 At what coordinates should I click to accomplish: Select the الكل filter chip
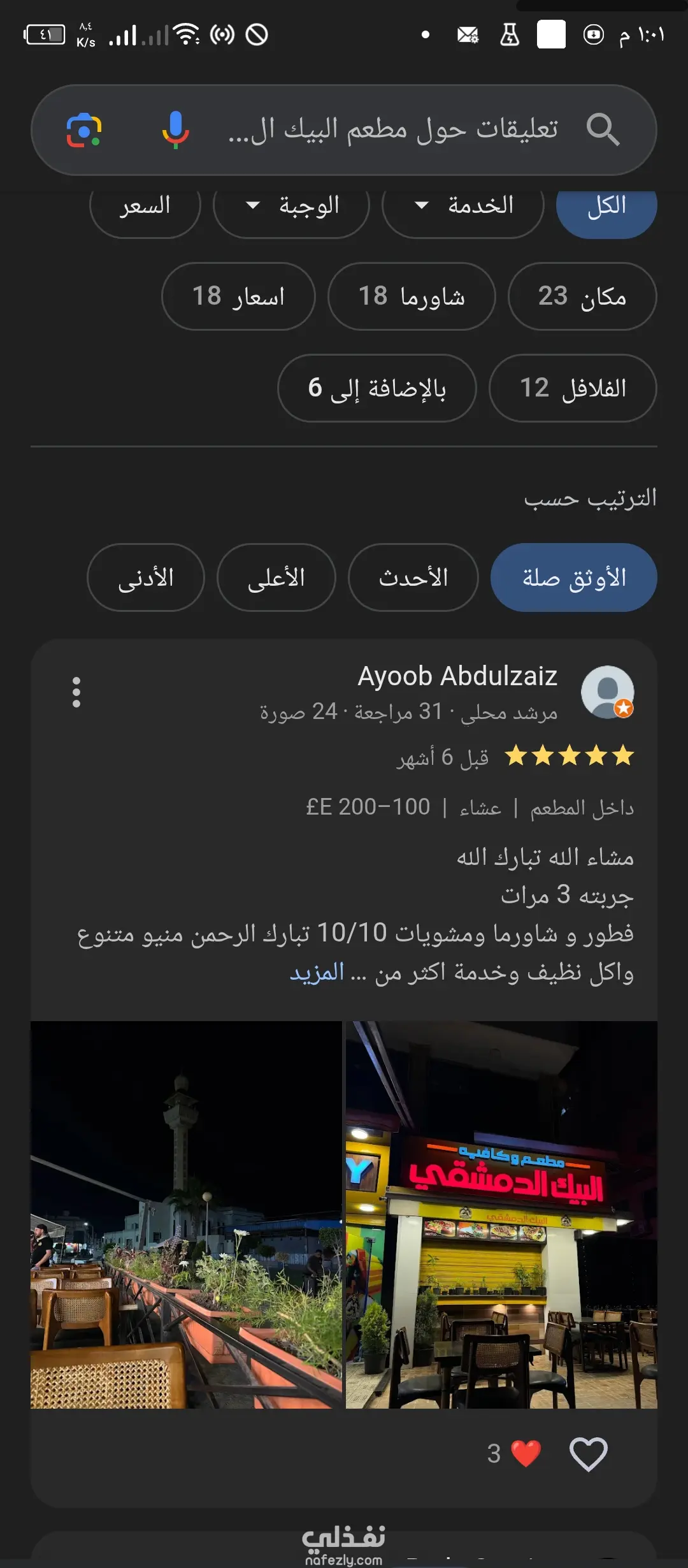click(606, 209)
